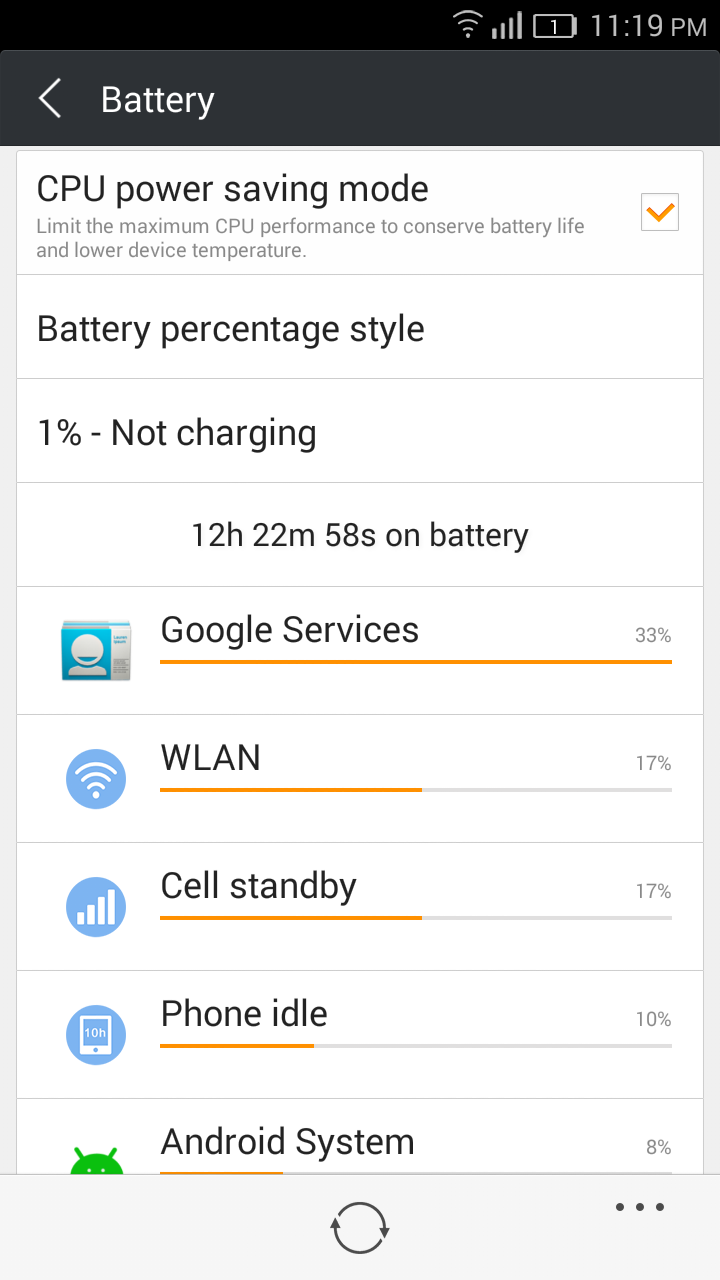Open Battery percentage style setting
The width and height of the screenshot is (720, 1280).
tap(360, 328)
